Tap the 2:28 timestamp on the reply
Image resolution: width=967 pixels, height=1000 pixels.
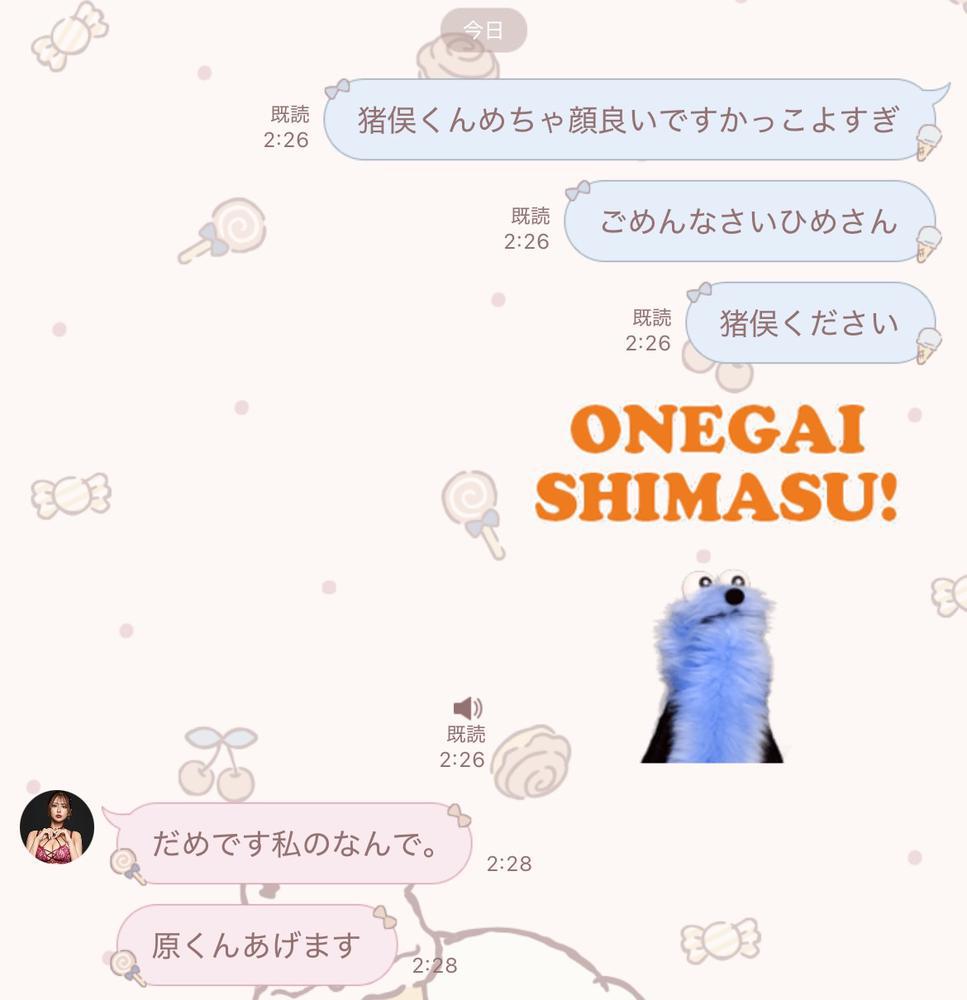[x=510, y=861]
